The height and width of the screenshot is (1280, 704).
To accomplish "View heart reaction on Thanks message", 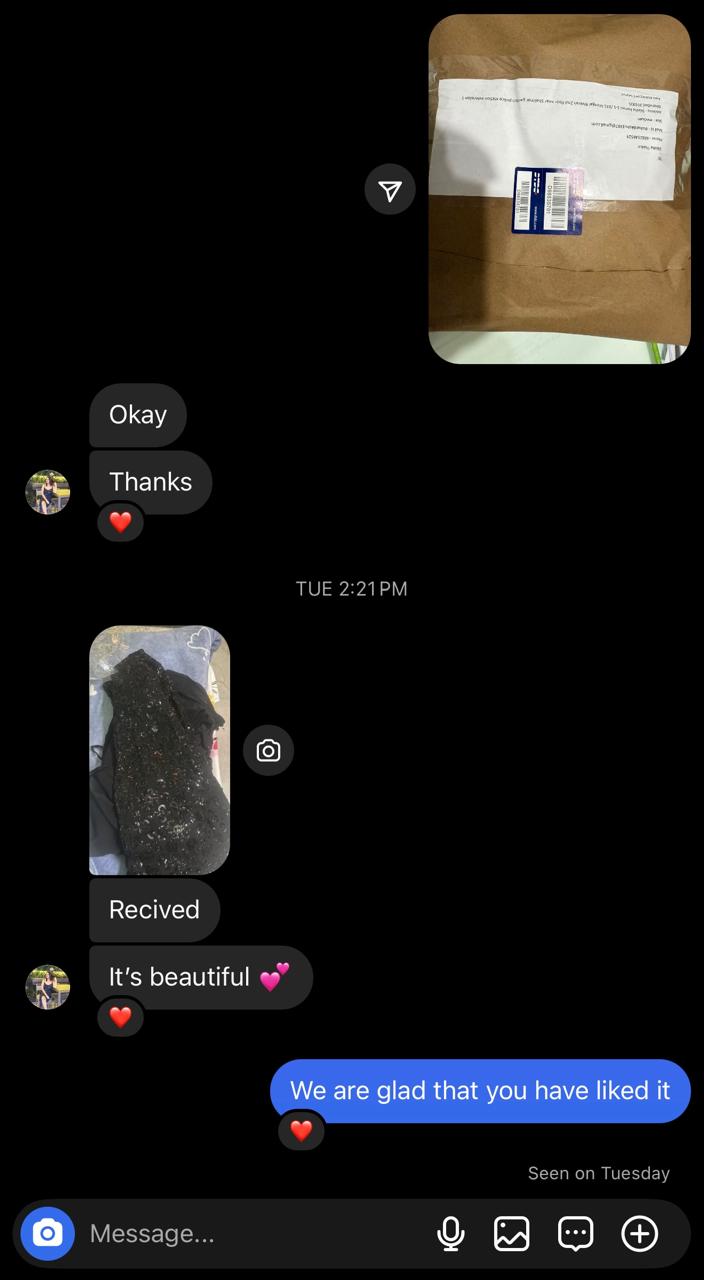I will point(120,522).
